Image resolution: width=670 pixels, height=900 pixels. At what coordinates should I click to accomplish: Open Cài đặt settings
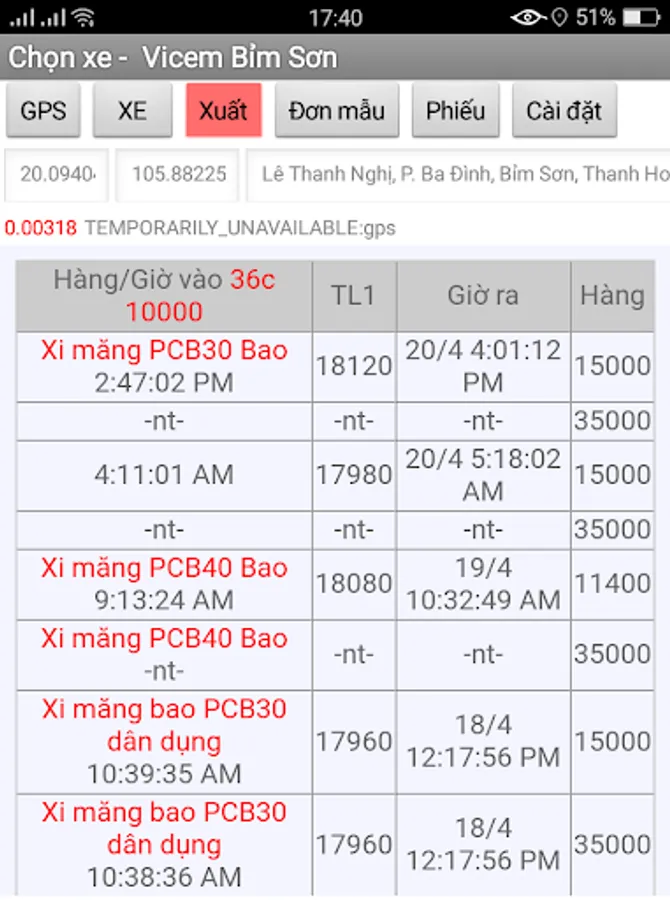pyautogui.click(x=564, y=110)
